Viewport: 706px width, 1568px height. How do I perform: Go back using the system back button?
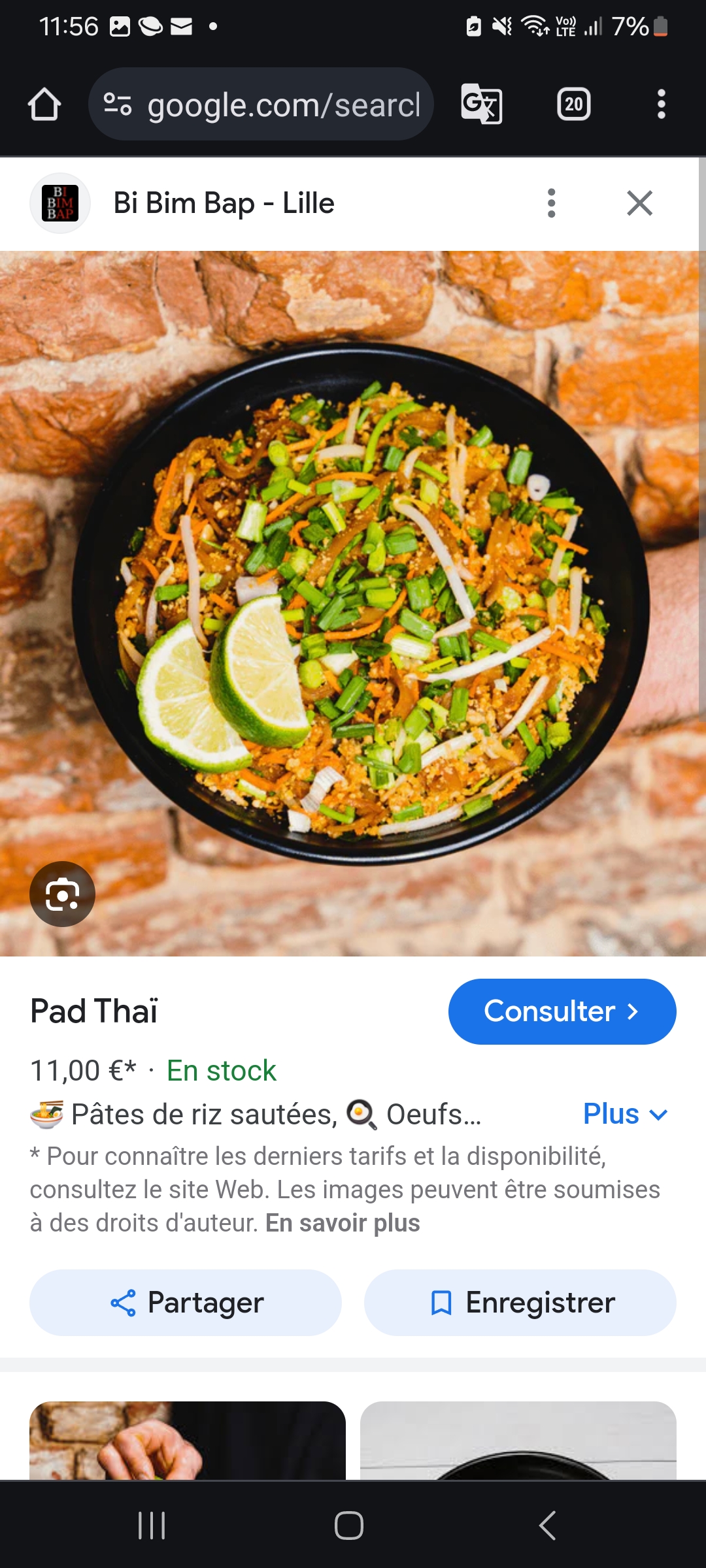(547, 1526)
